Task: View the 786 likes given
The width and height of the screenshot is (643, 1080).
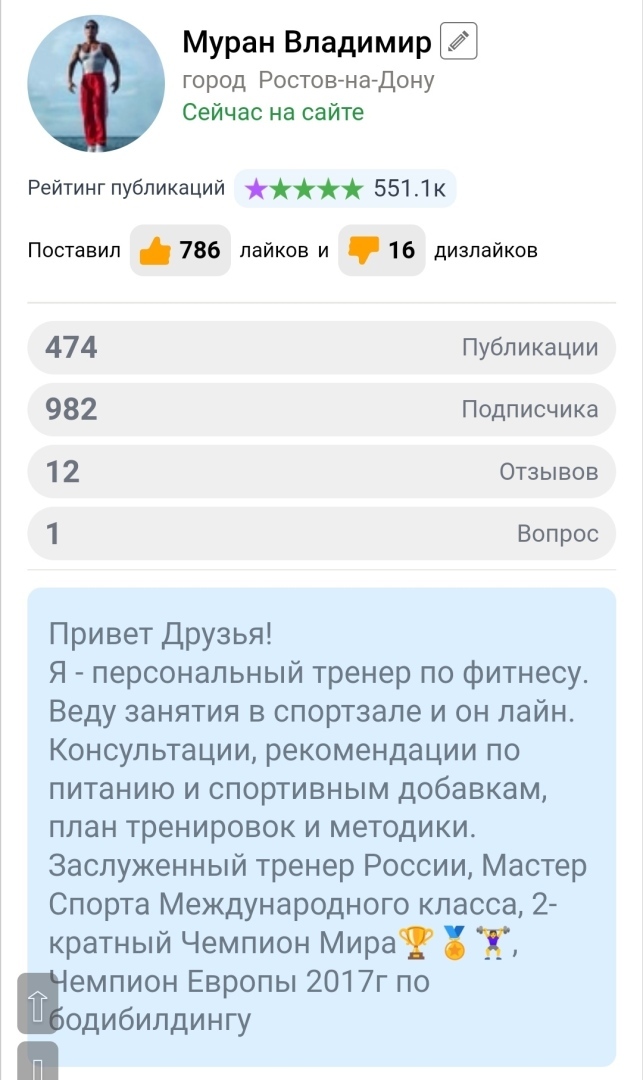Action: [x=180, y=250]
